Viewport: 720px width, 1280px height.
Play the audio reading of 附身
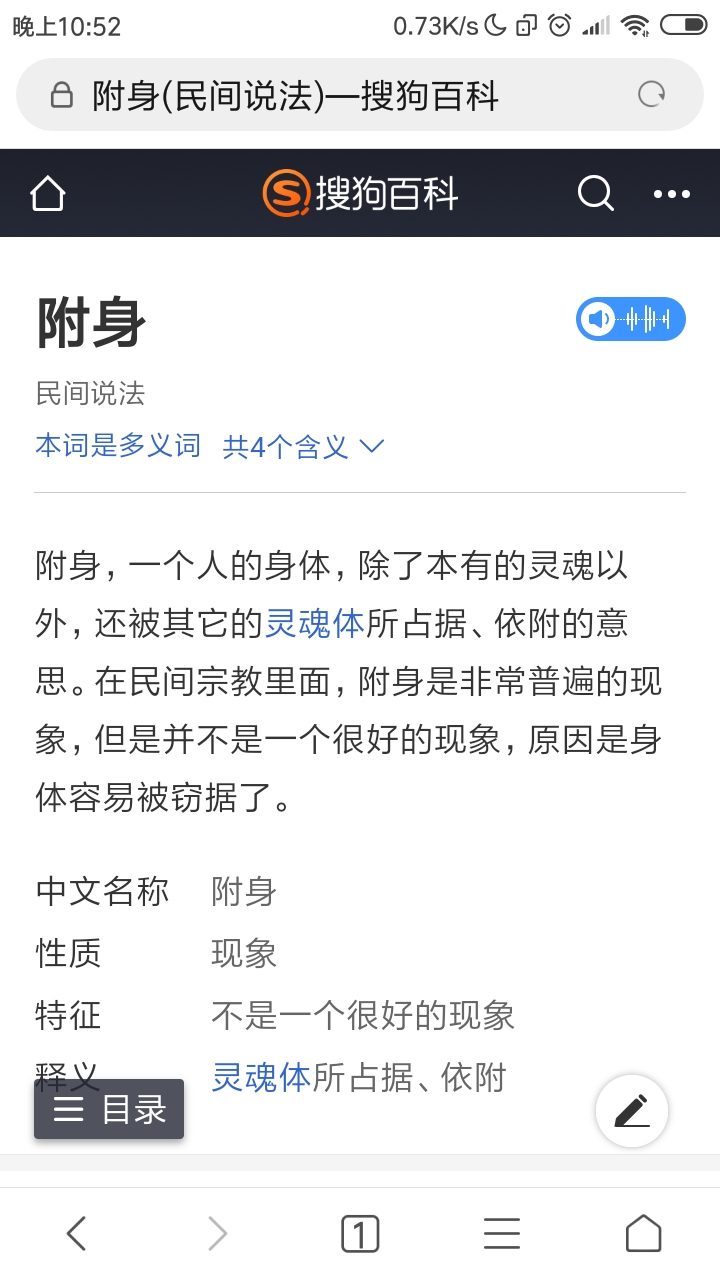point(631,319)
